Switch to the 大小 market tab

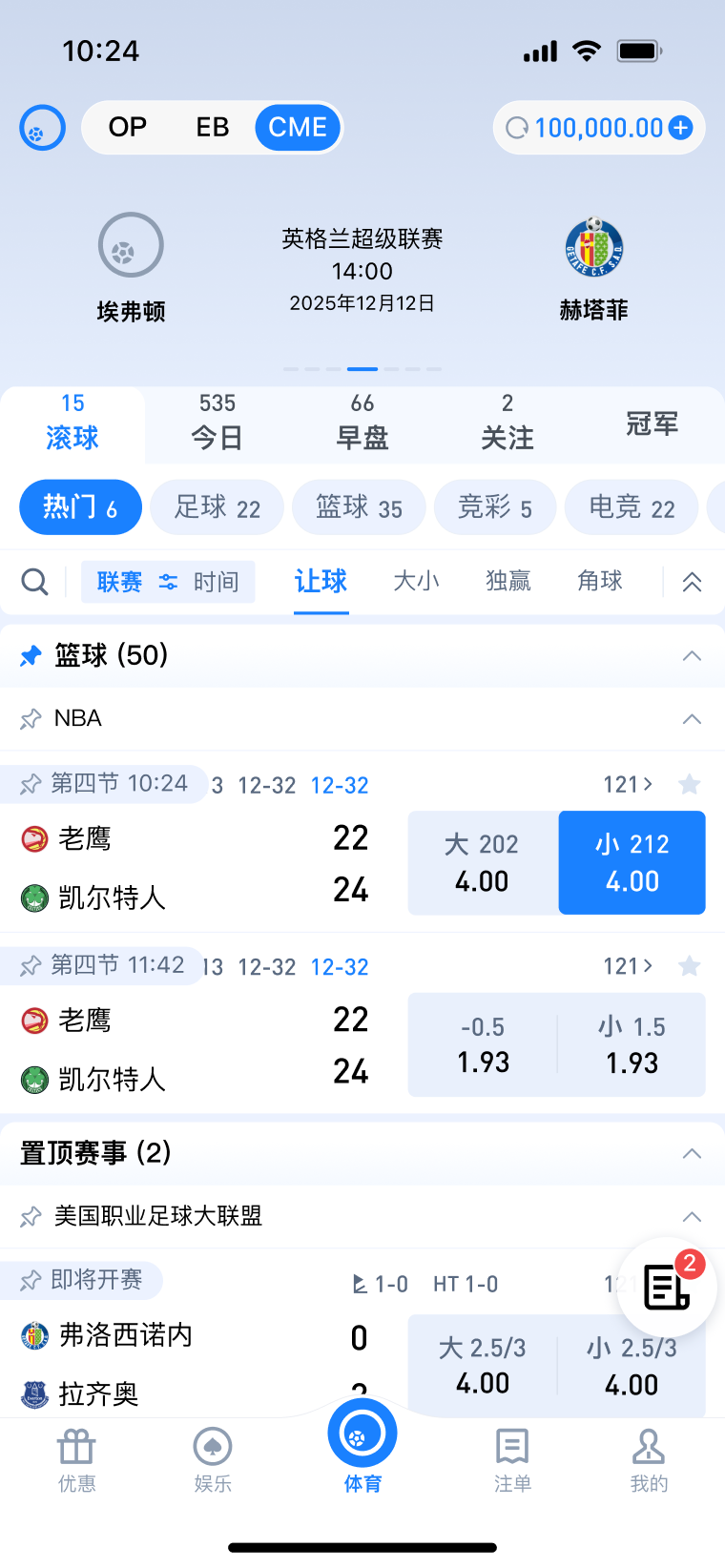pyautogui.click(x=416, y=581)
